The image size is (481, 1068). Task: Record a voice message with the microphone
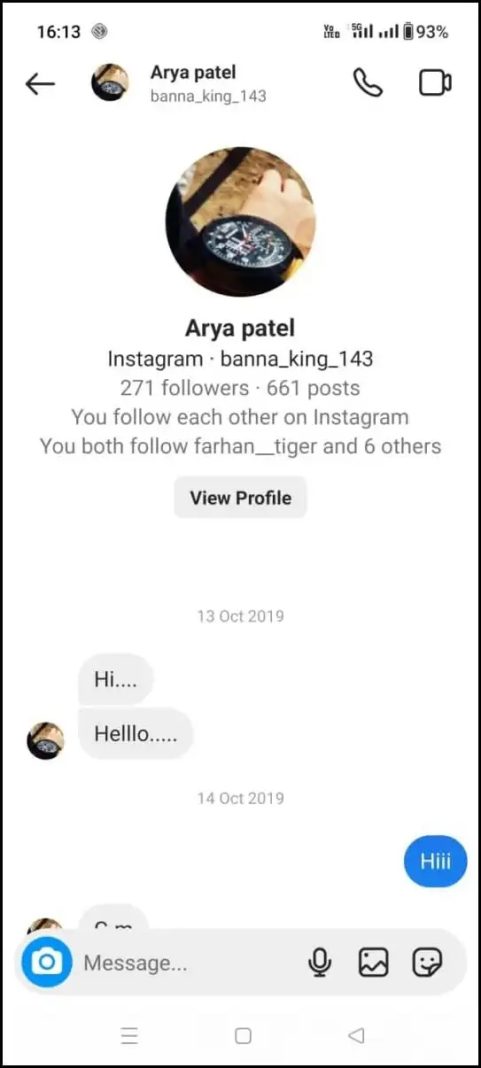[320, 962]
